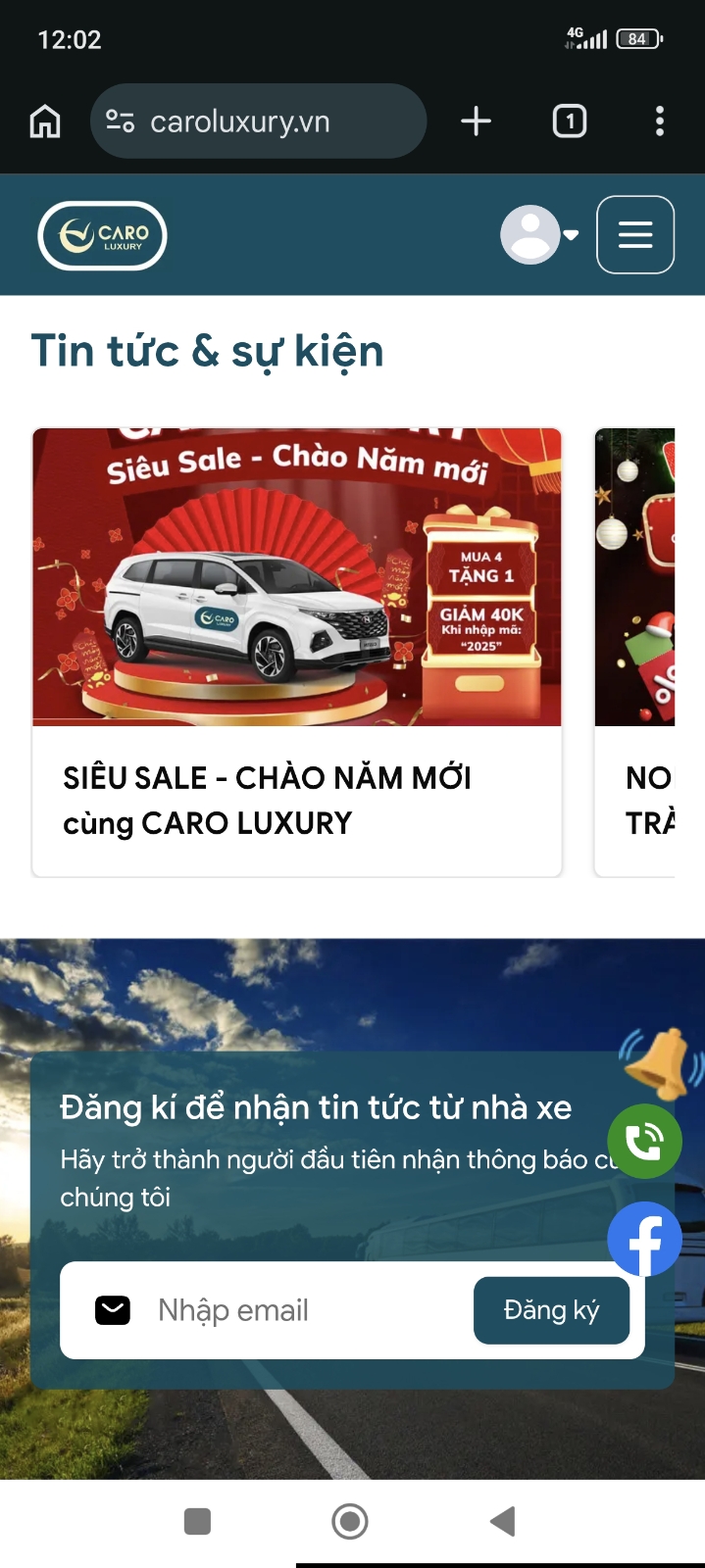
Task: Open the browser overflow menu
Action: 659,122
